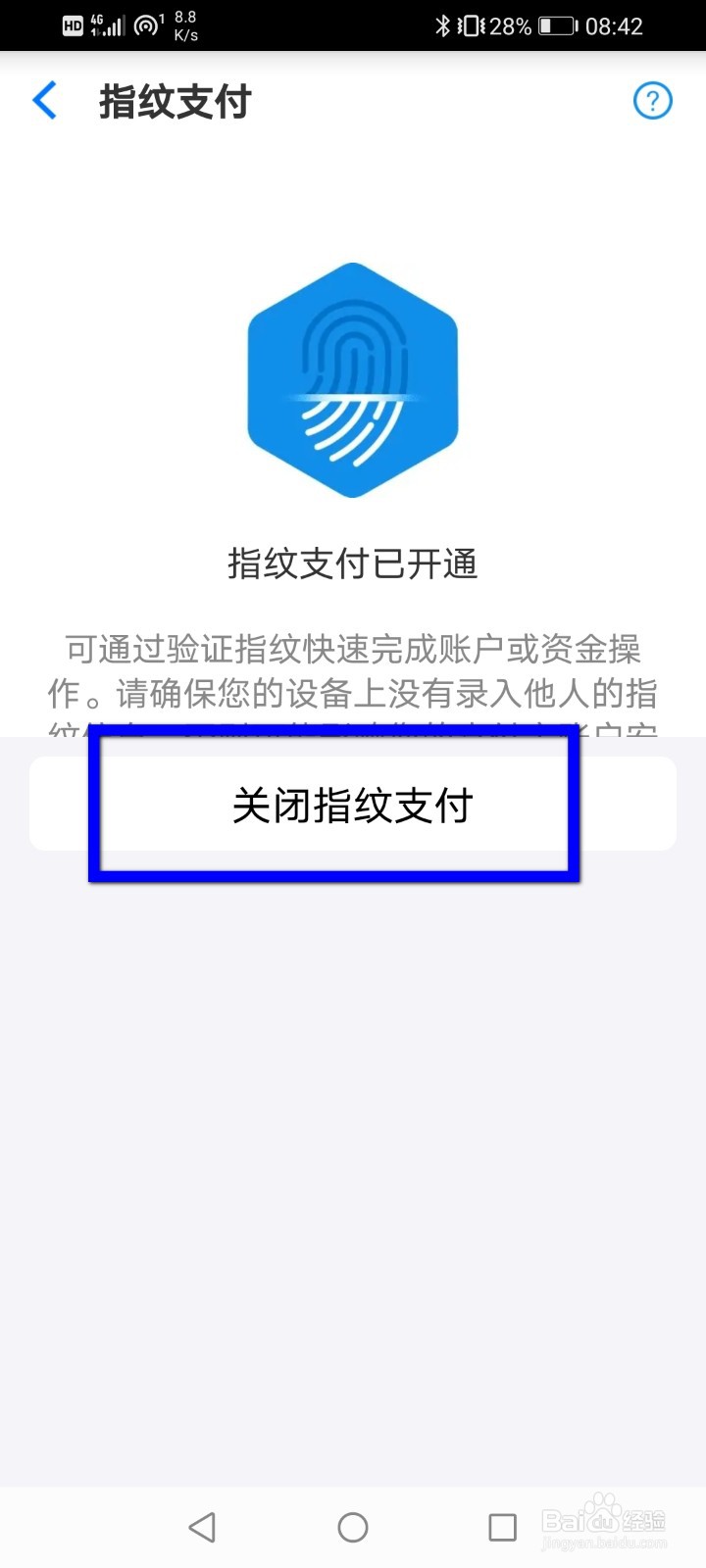706x1568 pixels.
Task: Open recent apps with the square button
Action: [x=502, y=1527]
